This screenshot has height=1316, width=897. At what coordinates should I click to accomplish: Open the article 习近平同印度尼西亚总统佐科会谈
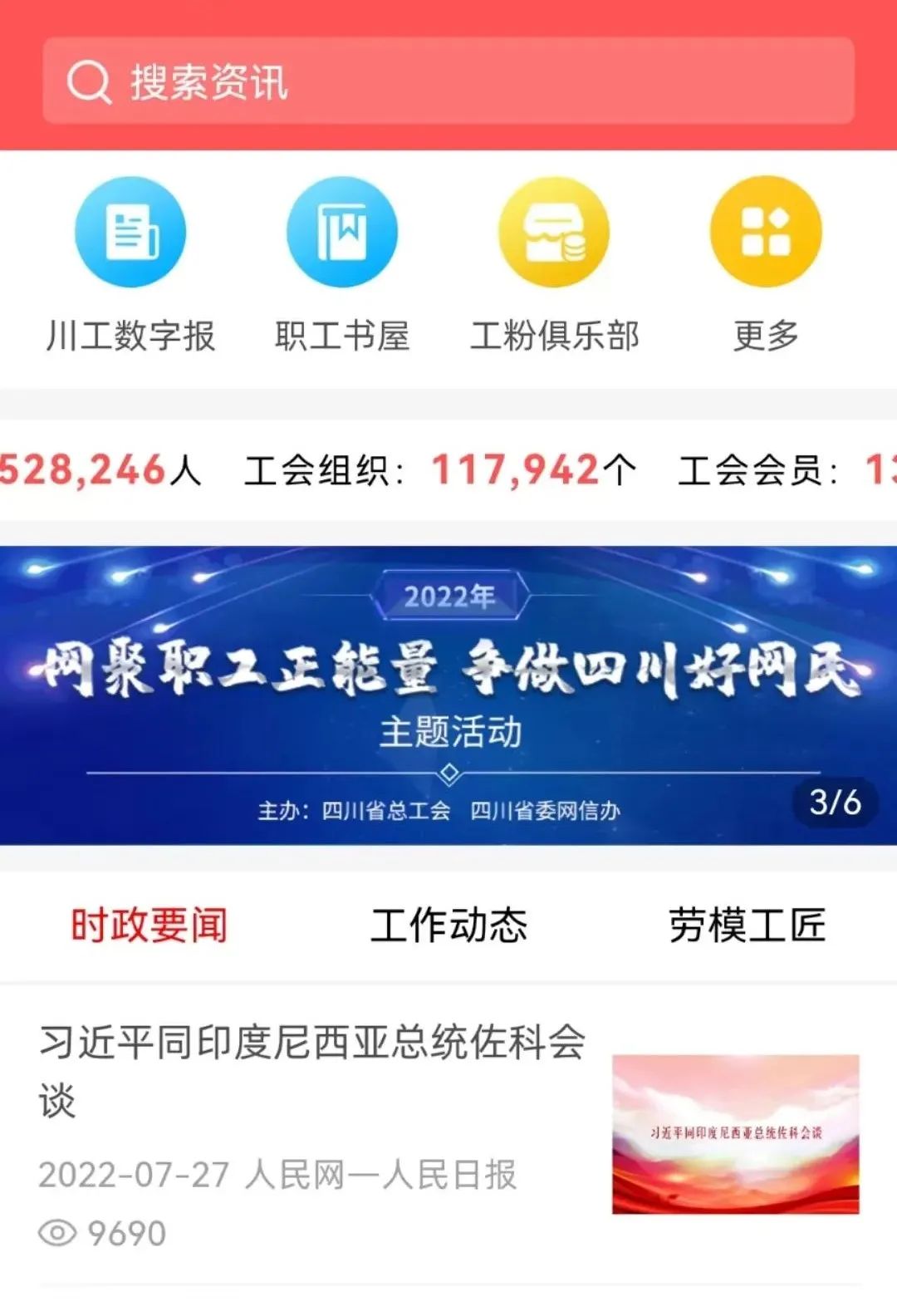[312, 1069]
